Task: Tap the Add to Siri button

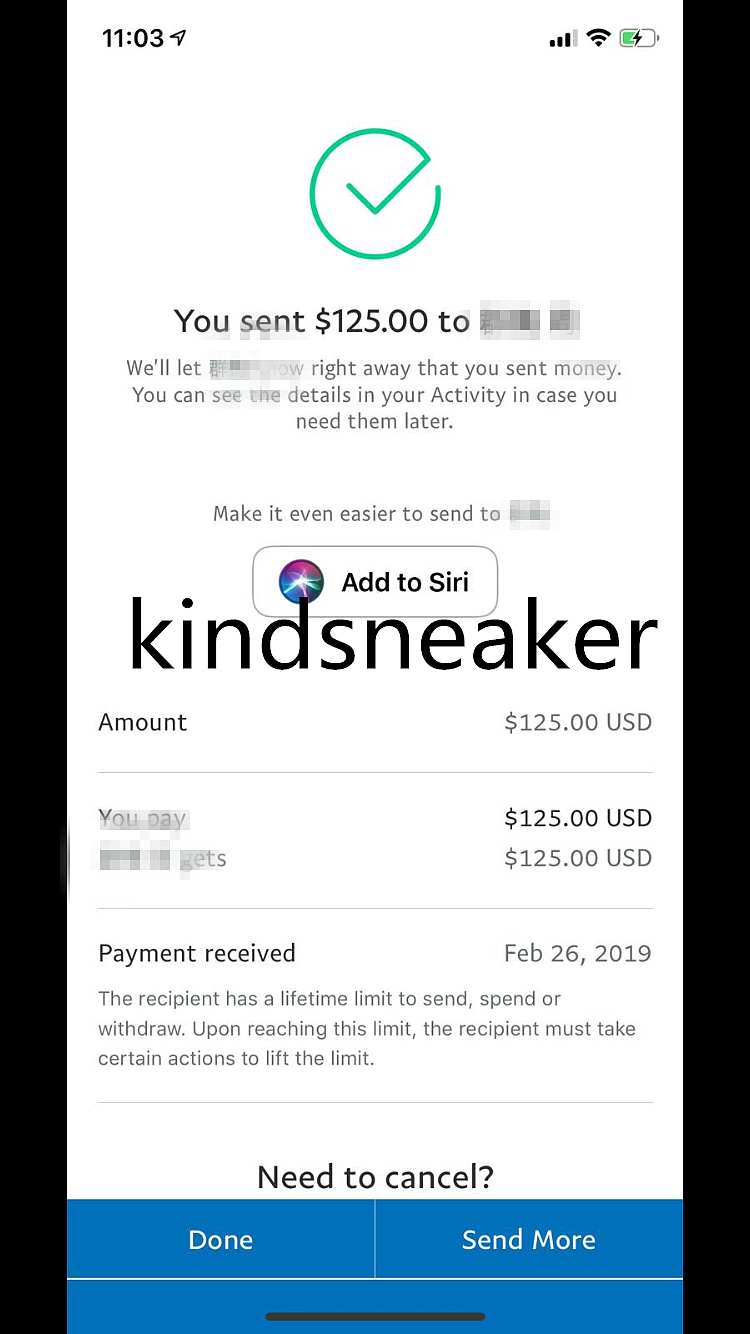Action: (x=375, y=581)
